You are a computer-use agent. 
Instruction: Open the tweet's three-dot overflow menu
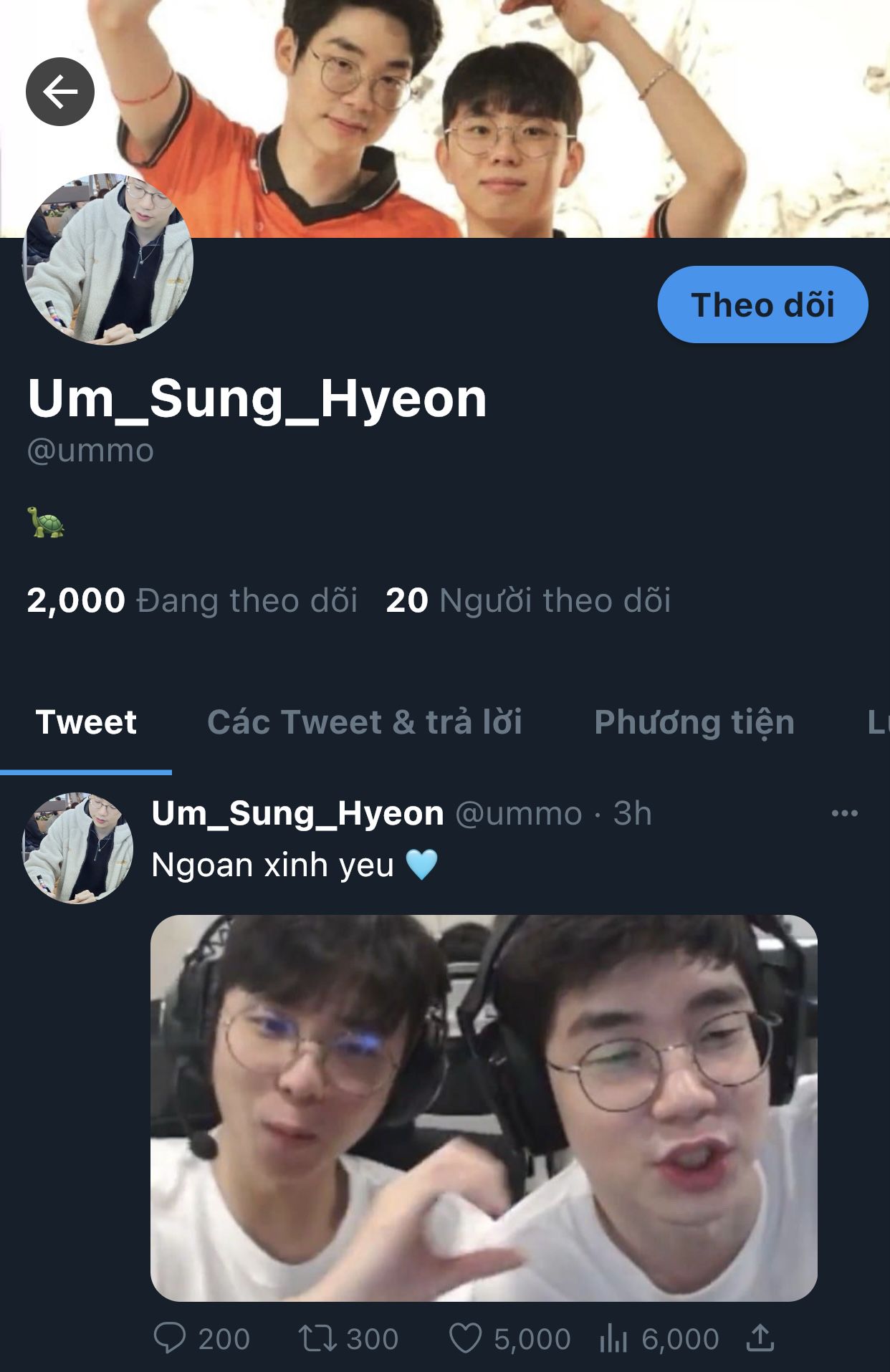click(844, 813)
